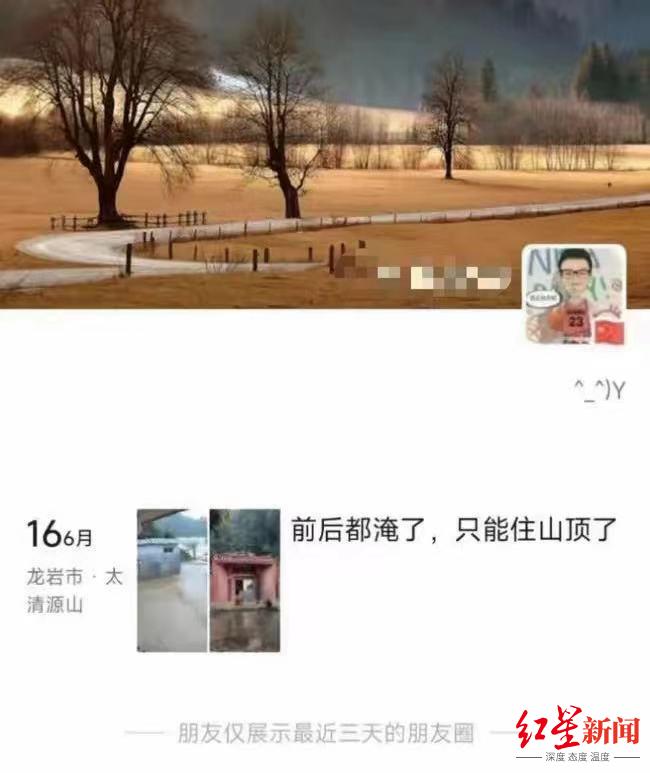
Task: Open the post "前后都淹了，只能住山顶了"
Action: pyautogui.click(x=454, y=530)
